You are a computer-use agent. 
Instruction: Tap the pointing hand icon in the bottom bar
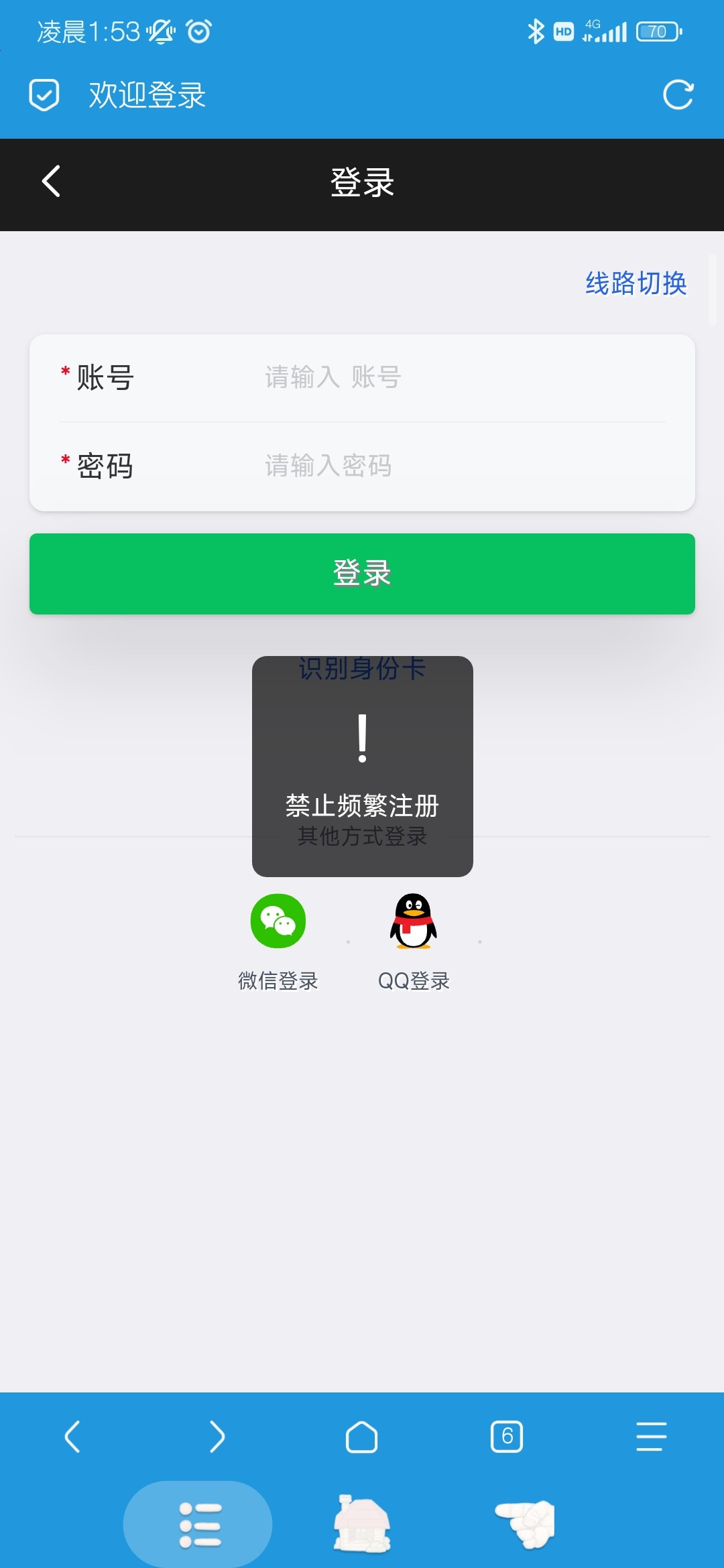[x=526, y=1524]
